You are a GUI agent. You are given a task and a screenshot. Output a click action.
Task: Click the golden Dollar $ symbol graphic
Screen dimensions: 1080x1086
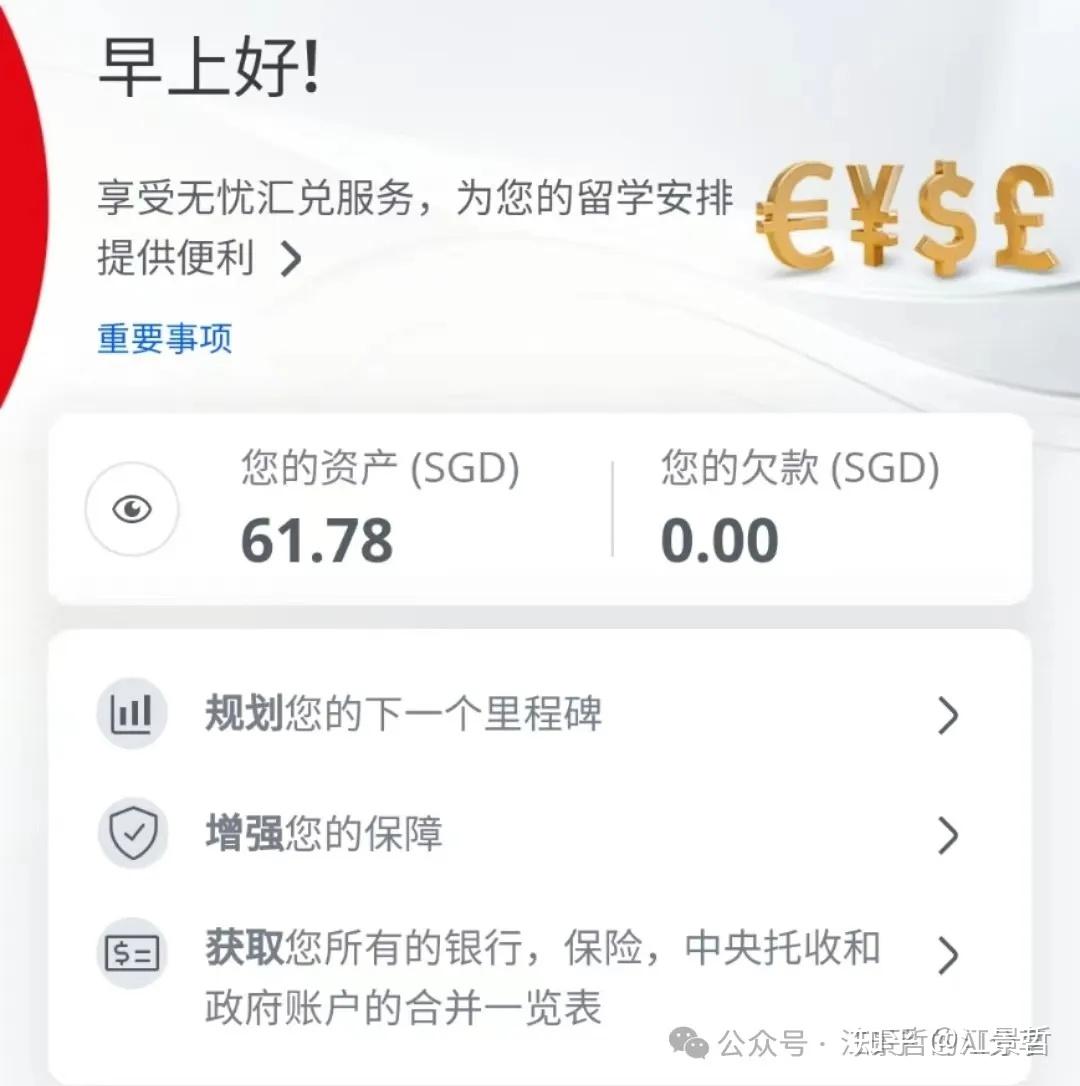point(945,218)
